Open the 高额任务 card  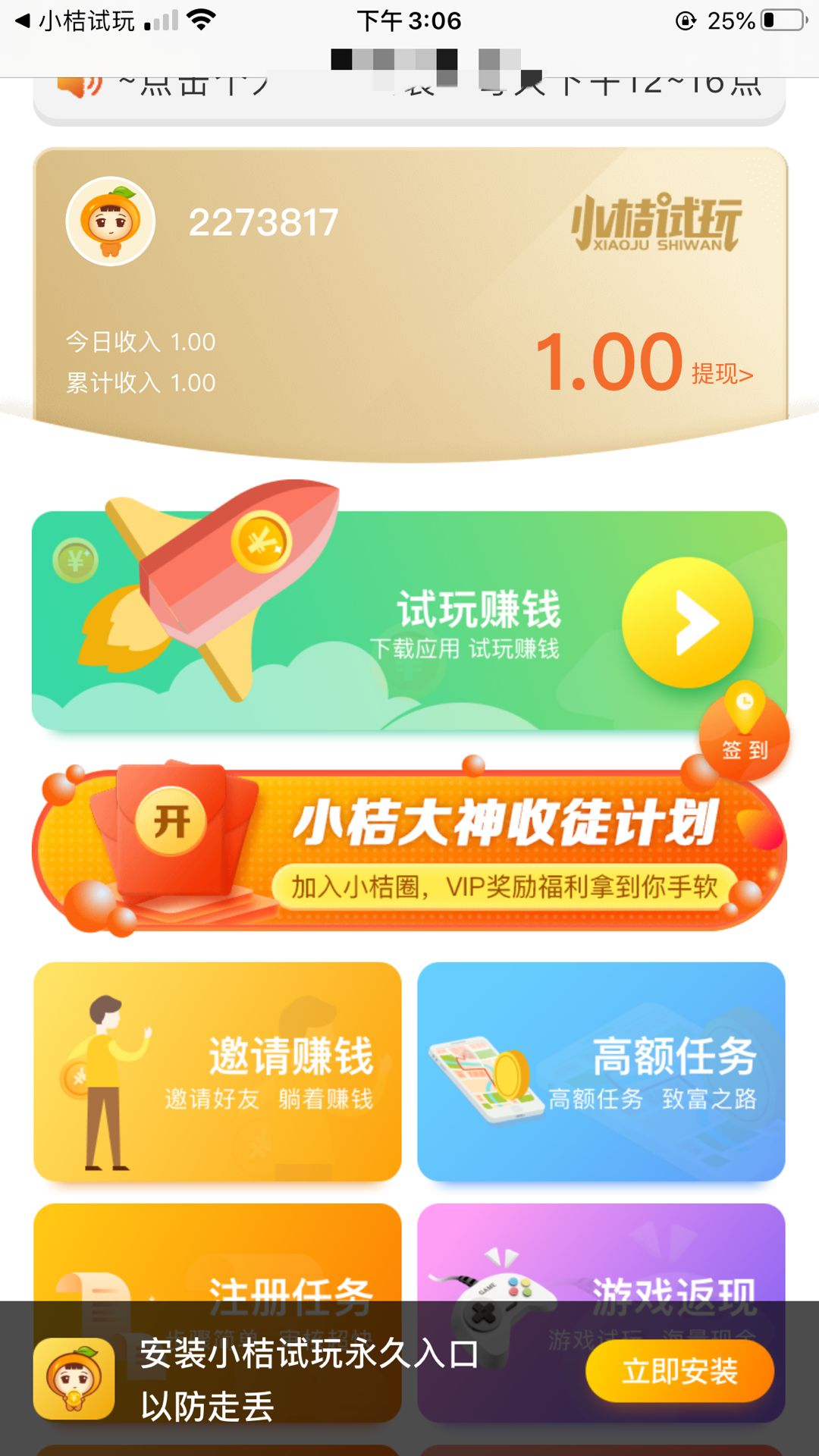[601, 1071]
